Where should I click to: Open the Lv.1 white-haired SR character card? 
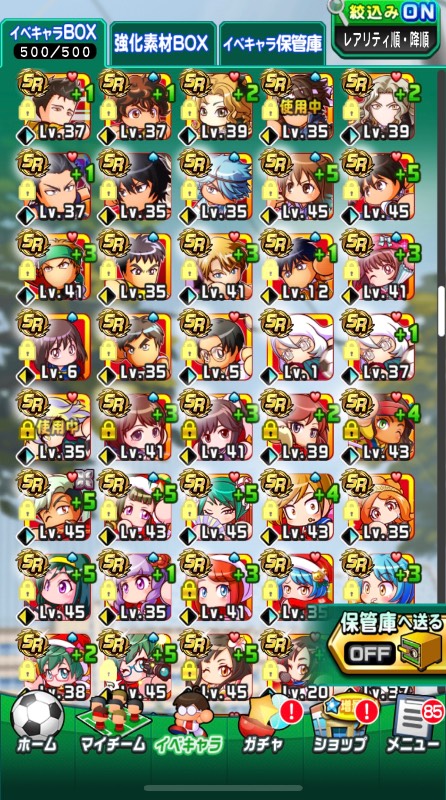tap(297, 346)
